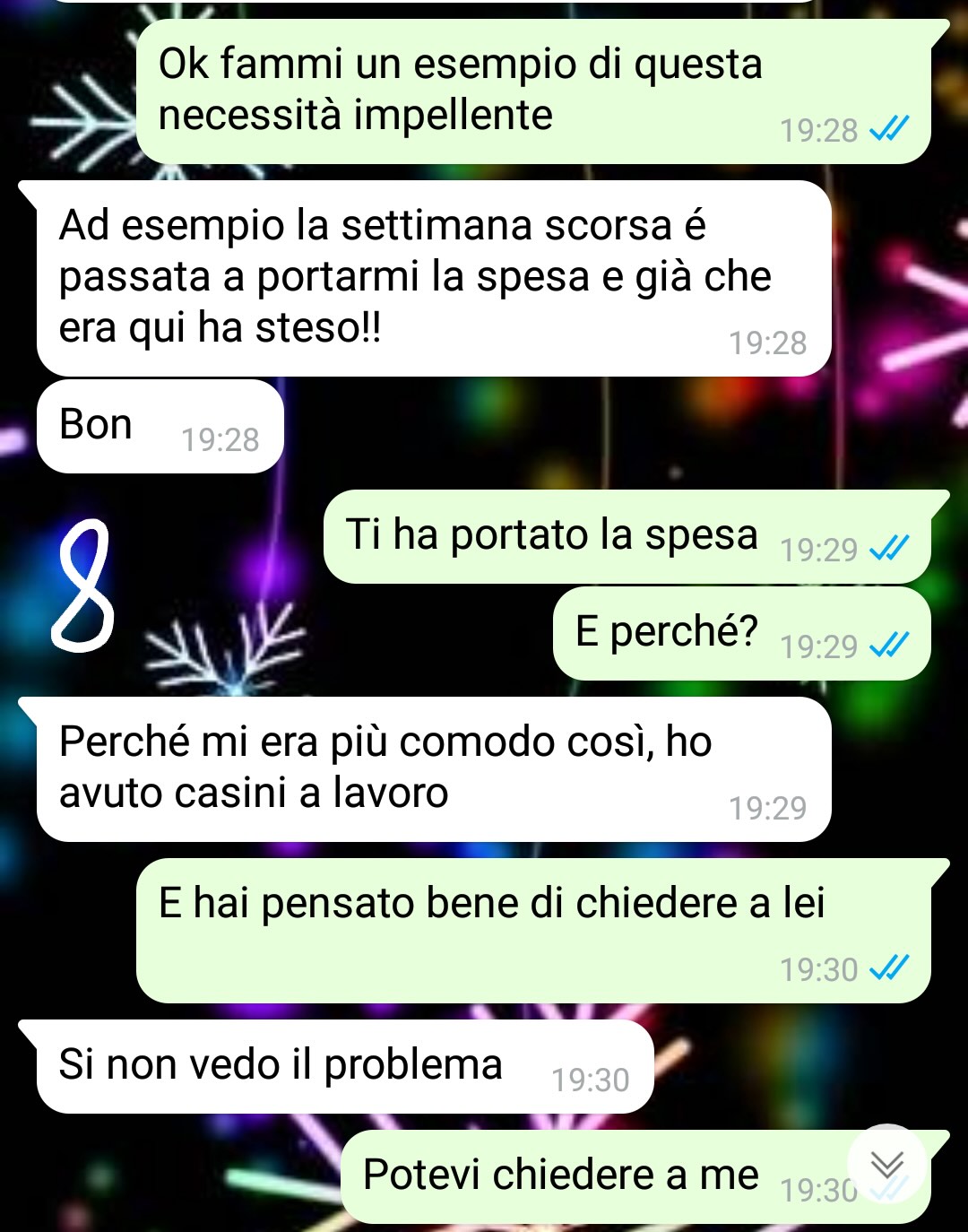
Task: Jump to latest messages with the down-arrow button
Action: [886, 1164]
